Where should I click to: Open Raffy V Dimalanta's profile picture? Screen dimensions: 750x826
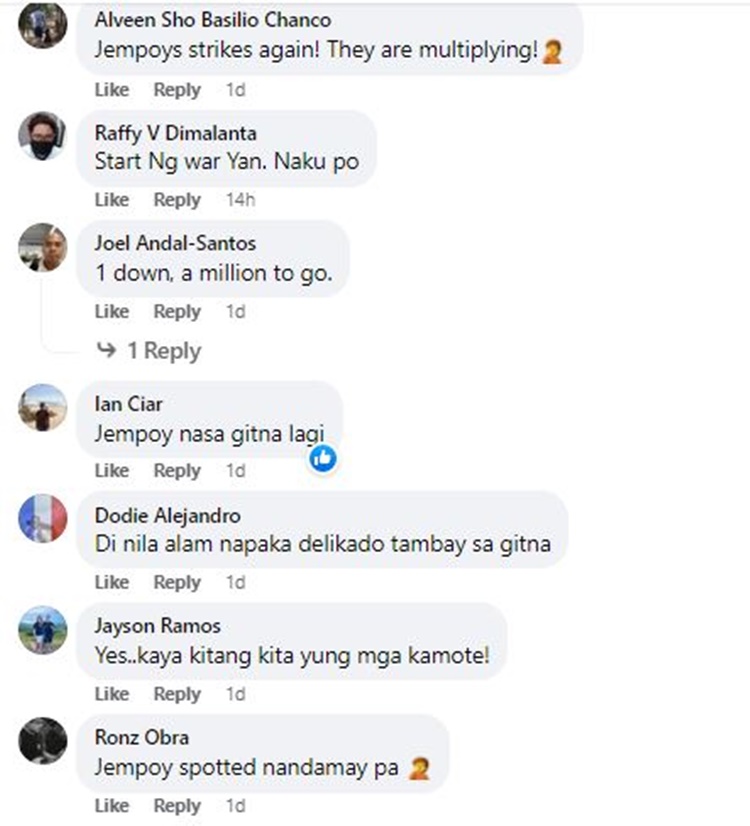43,137
